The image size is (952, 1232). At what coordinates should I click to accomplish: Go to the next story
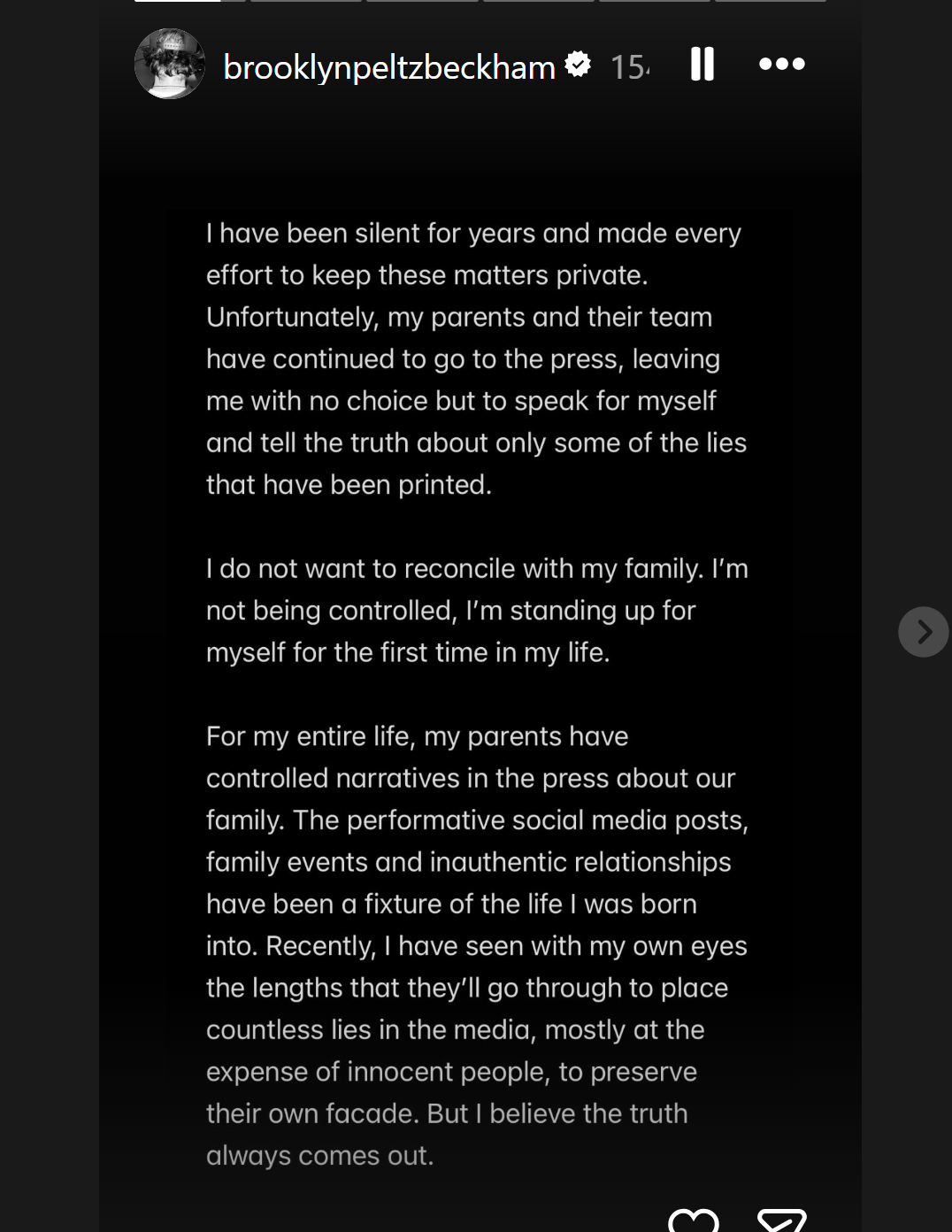(x=923, y=632)
